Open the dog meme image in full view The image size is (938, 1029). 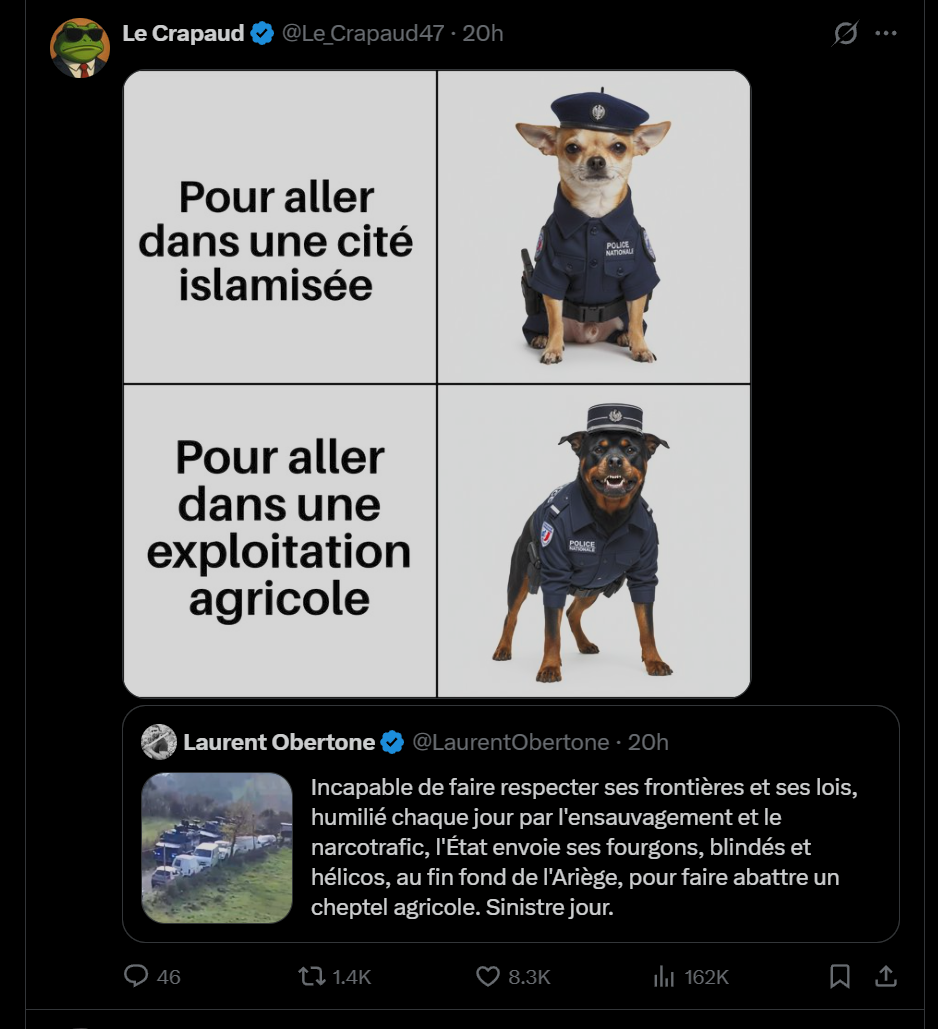[436, 383]
